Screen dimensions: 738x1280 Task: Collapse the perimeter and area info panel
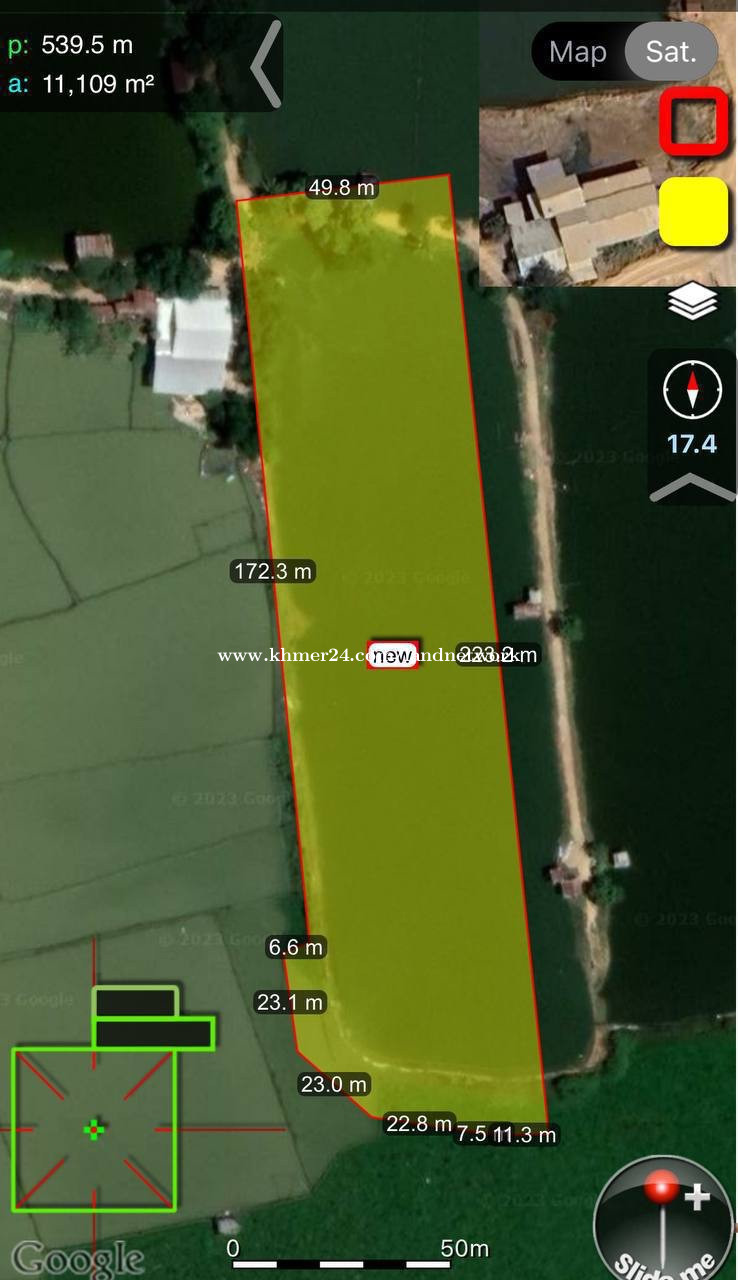click(x=266, y=66)
